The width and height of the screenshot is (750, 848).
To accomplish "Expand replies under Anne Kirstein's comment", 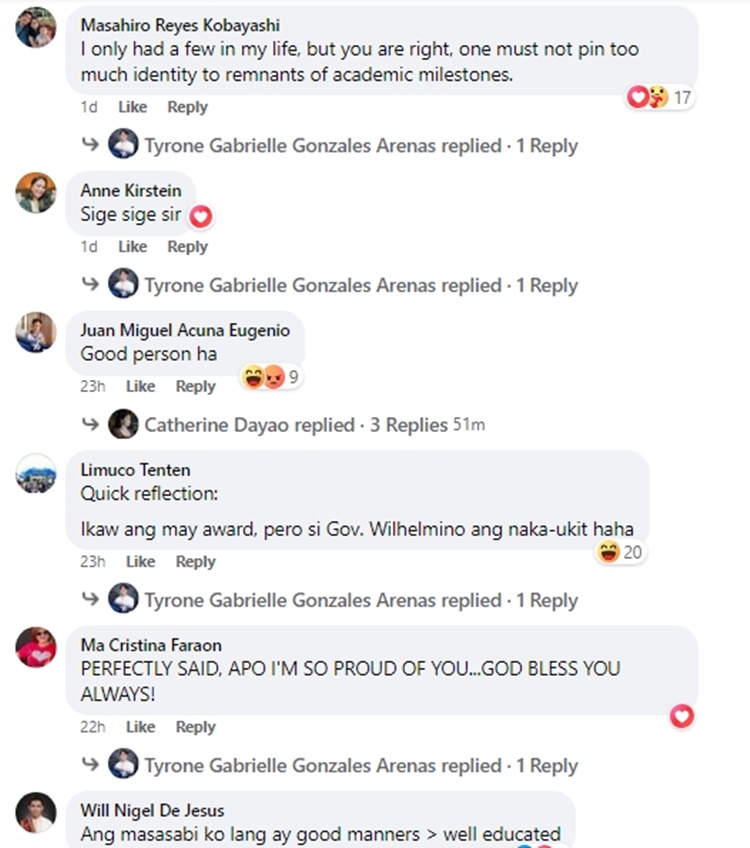I will [x=360, y=286].
